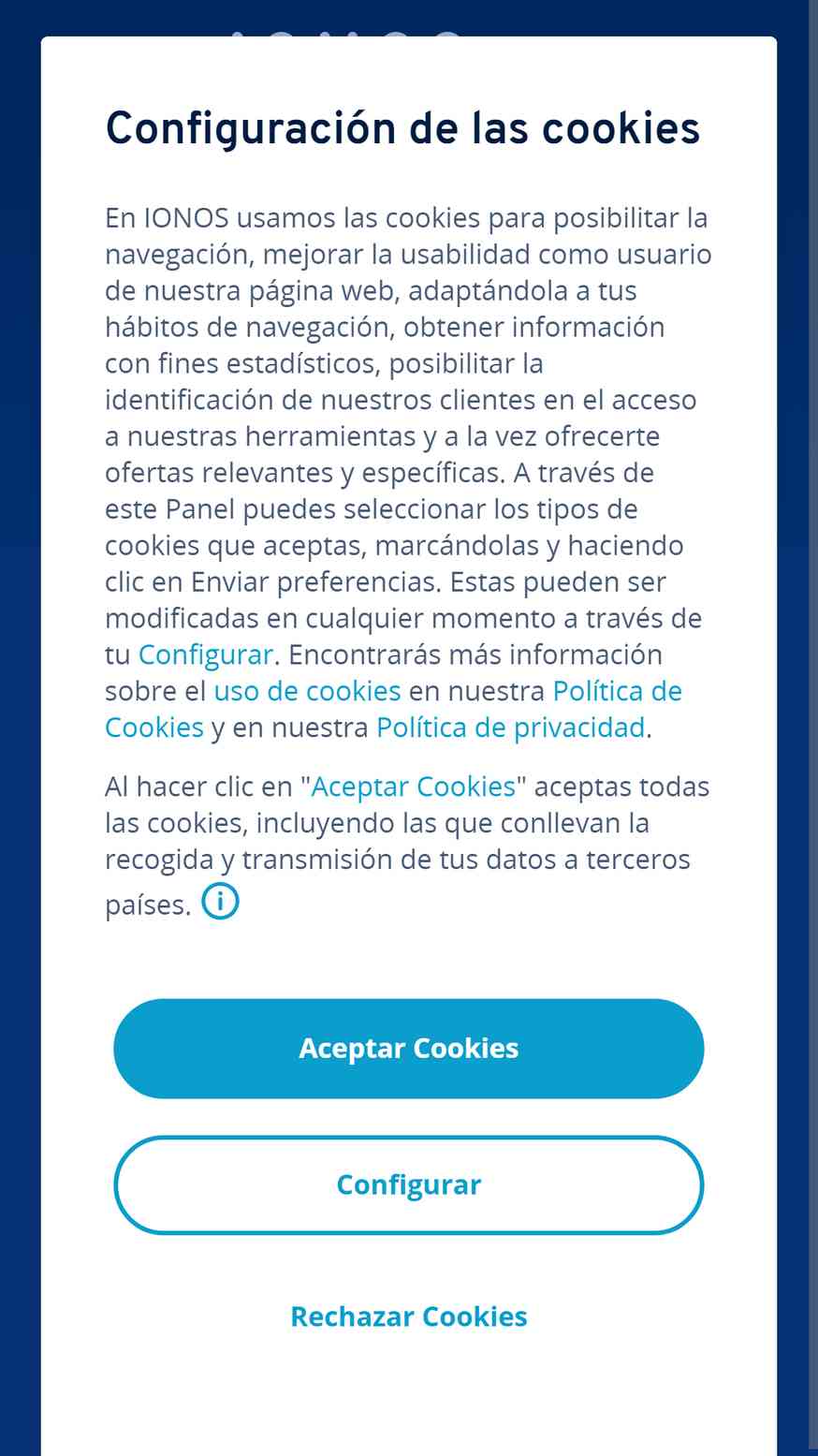This screenshot has height=1456, width=818.
Task: Open the outlined Configurar button
Action: [408, 1184]
